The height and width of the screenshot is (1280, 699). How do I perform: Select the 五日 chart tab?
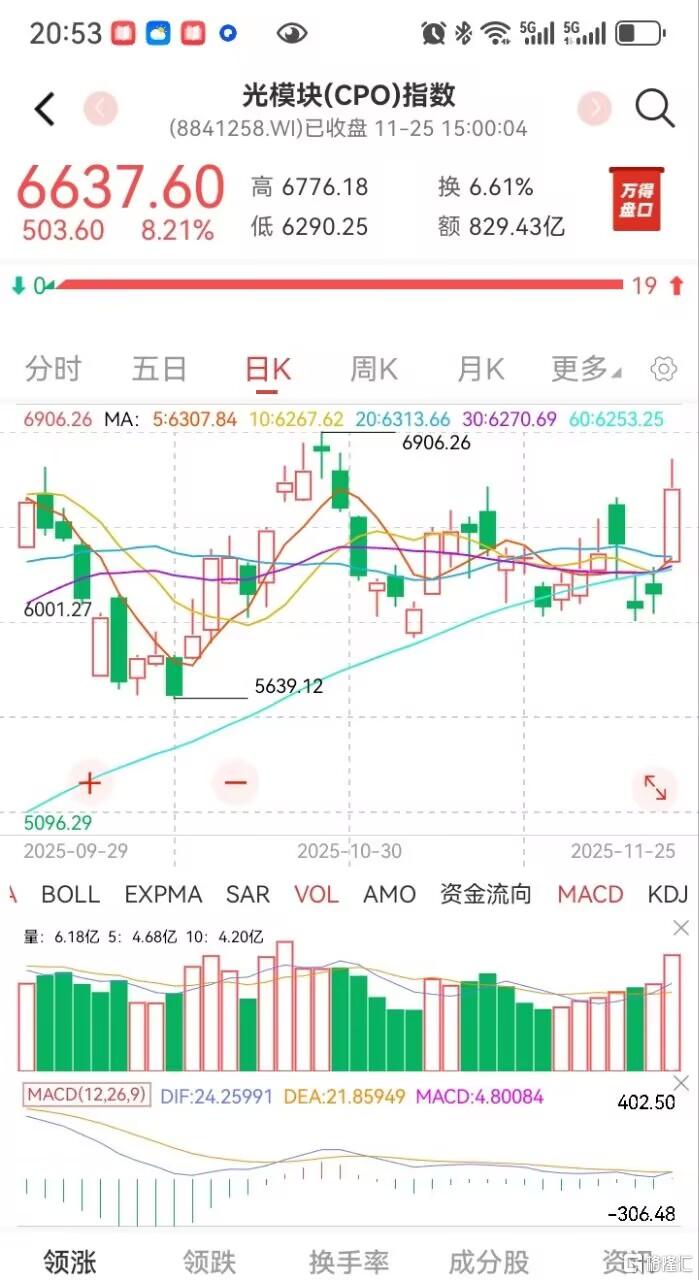[x=159, y=369]
